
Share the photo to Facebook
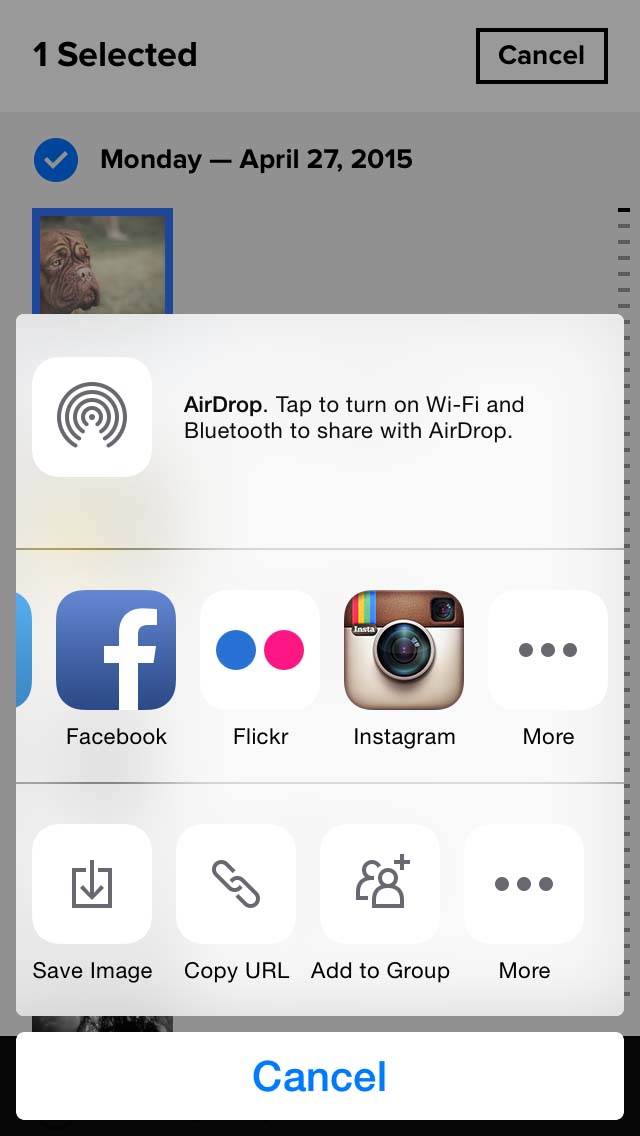(x=116, y=650)
